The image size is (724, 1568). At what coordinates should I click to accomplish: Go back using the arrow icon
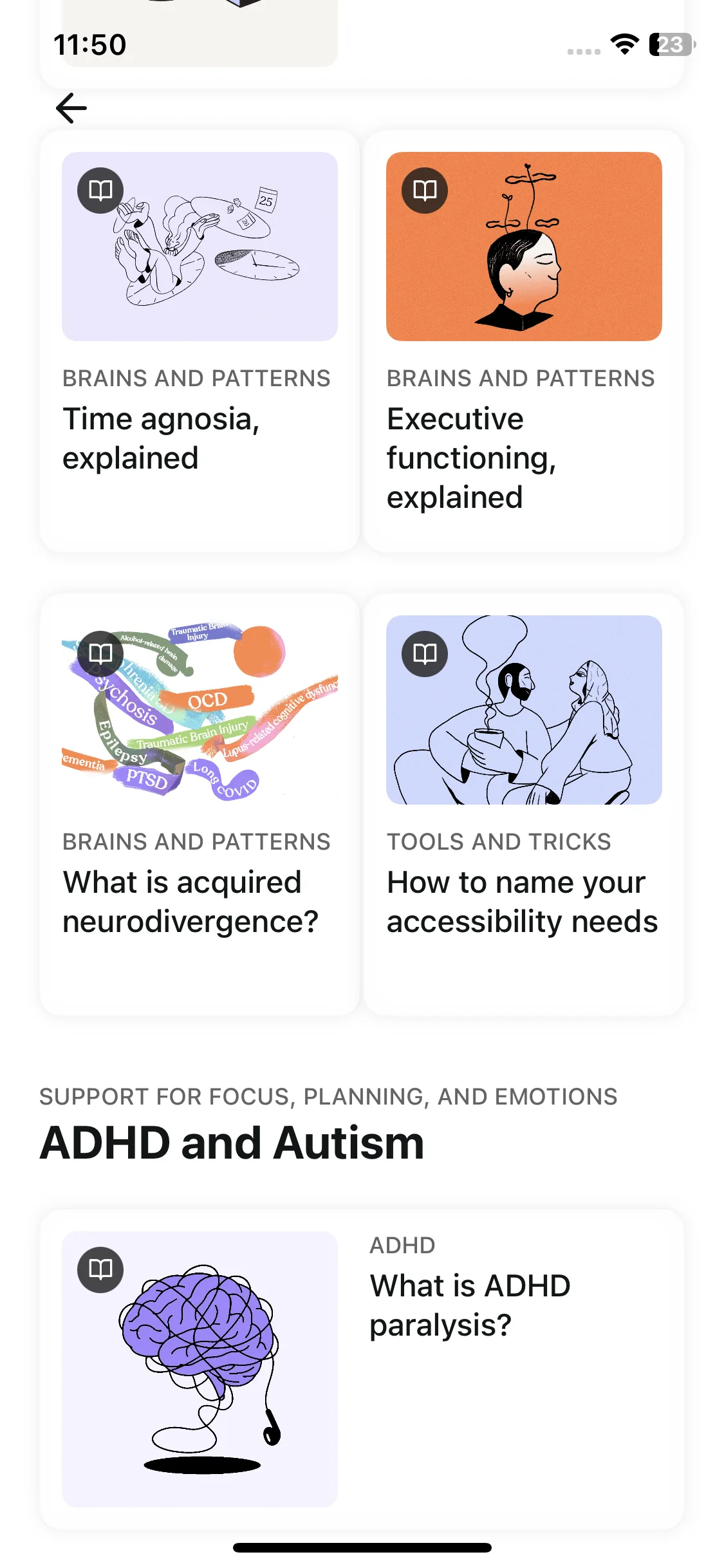pyautogui.click(x=71, y=107)
